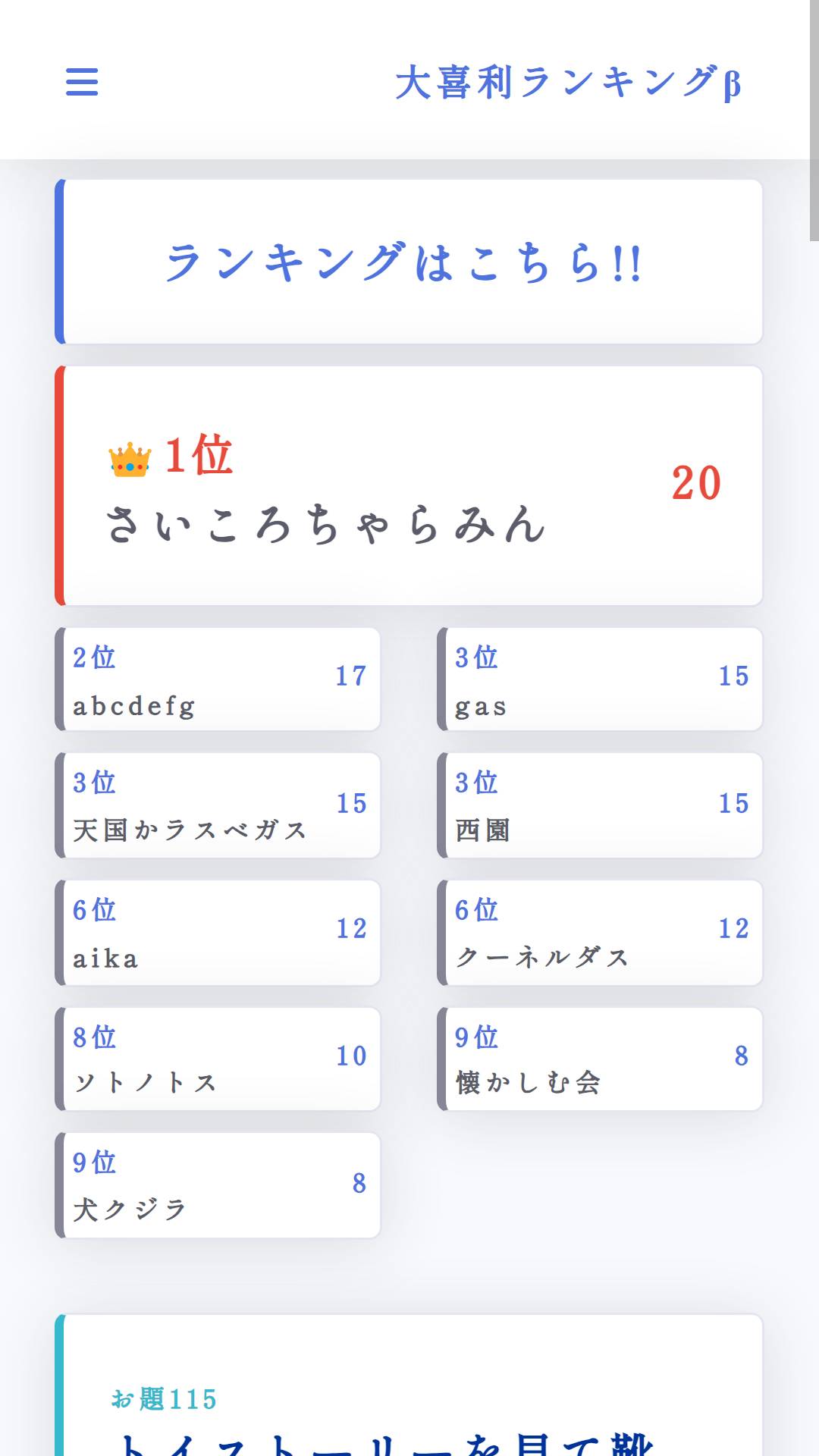
Task: Open 1位 さいころちゃらみん card
Action: point(409,485)
